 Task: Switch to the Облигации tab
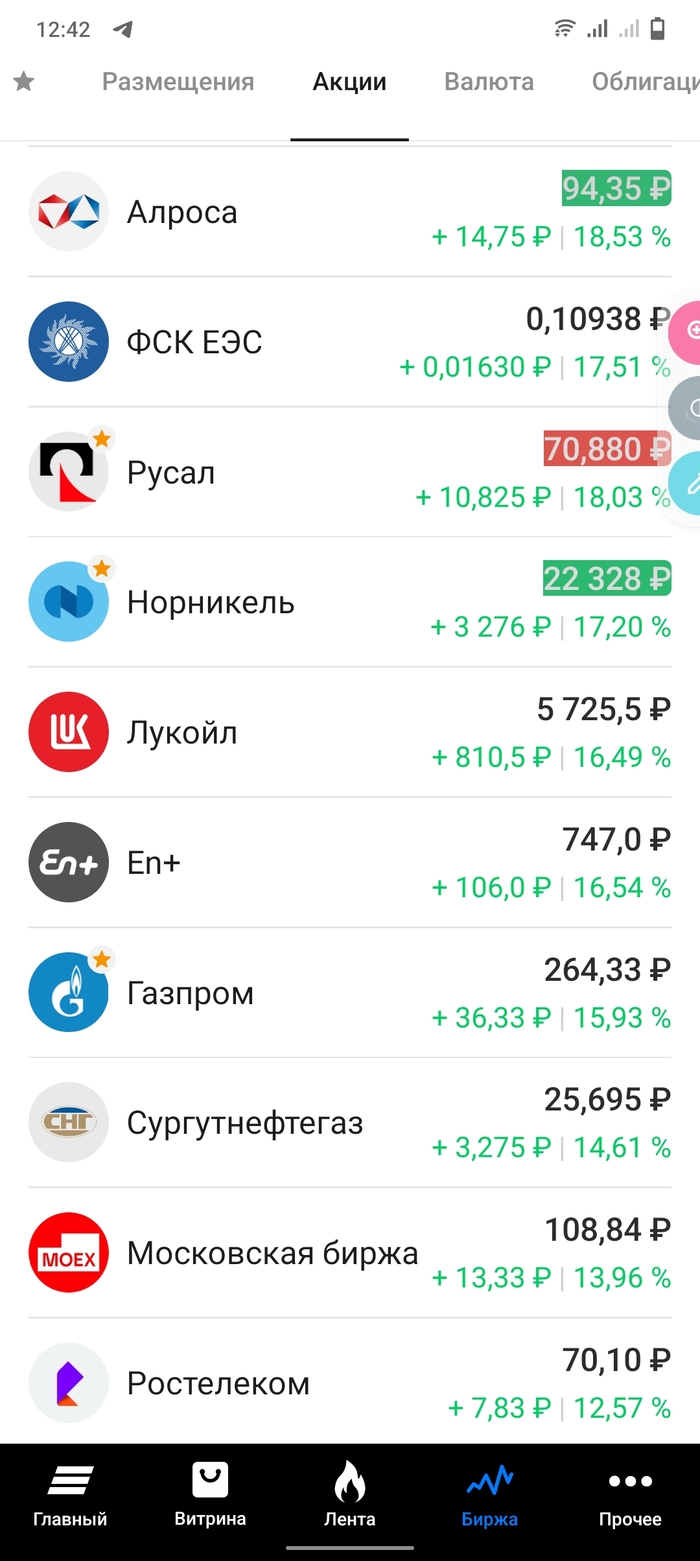point(645,82)
